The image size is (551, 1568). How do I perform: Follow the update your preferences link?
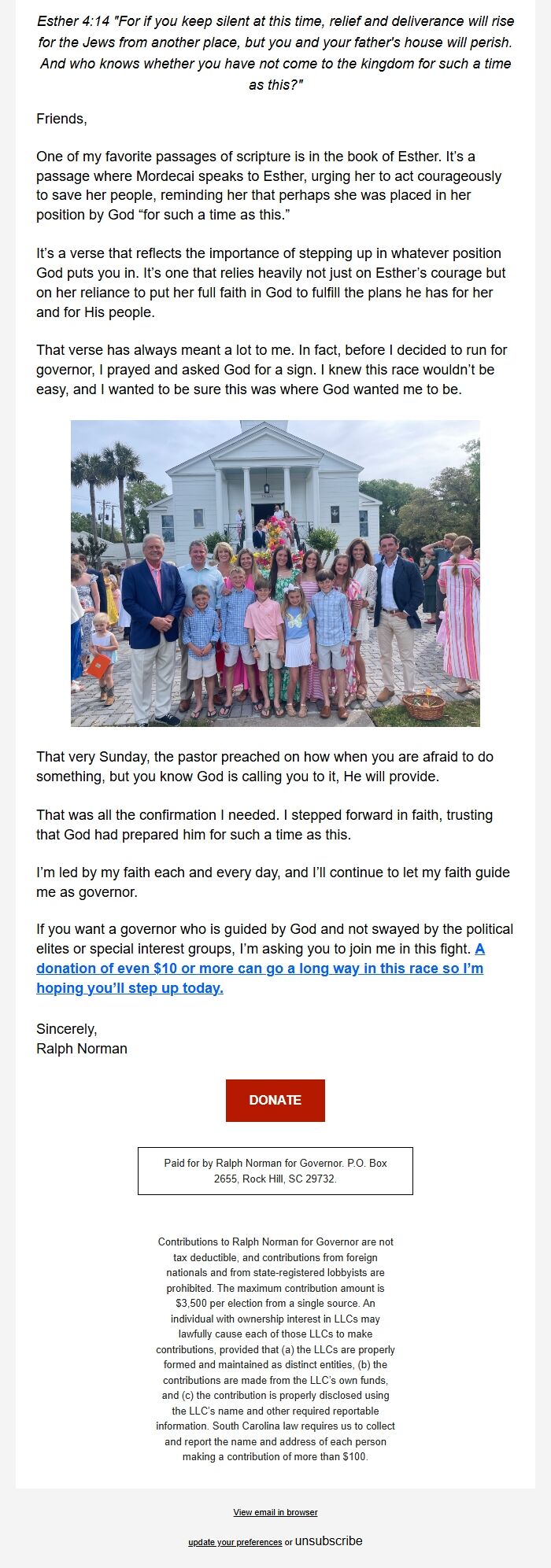tap(235, 1542)
